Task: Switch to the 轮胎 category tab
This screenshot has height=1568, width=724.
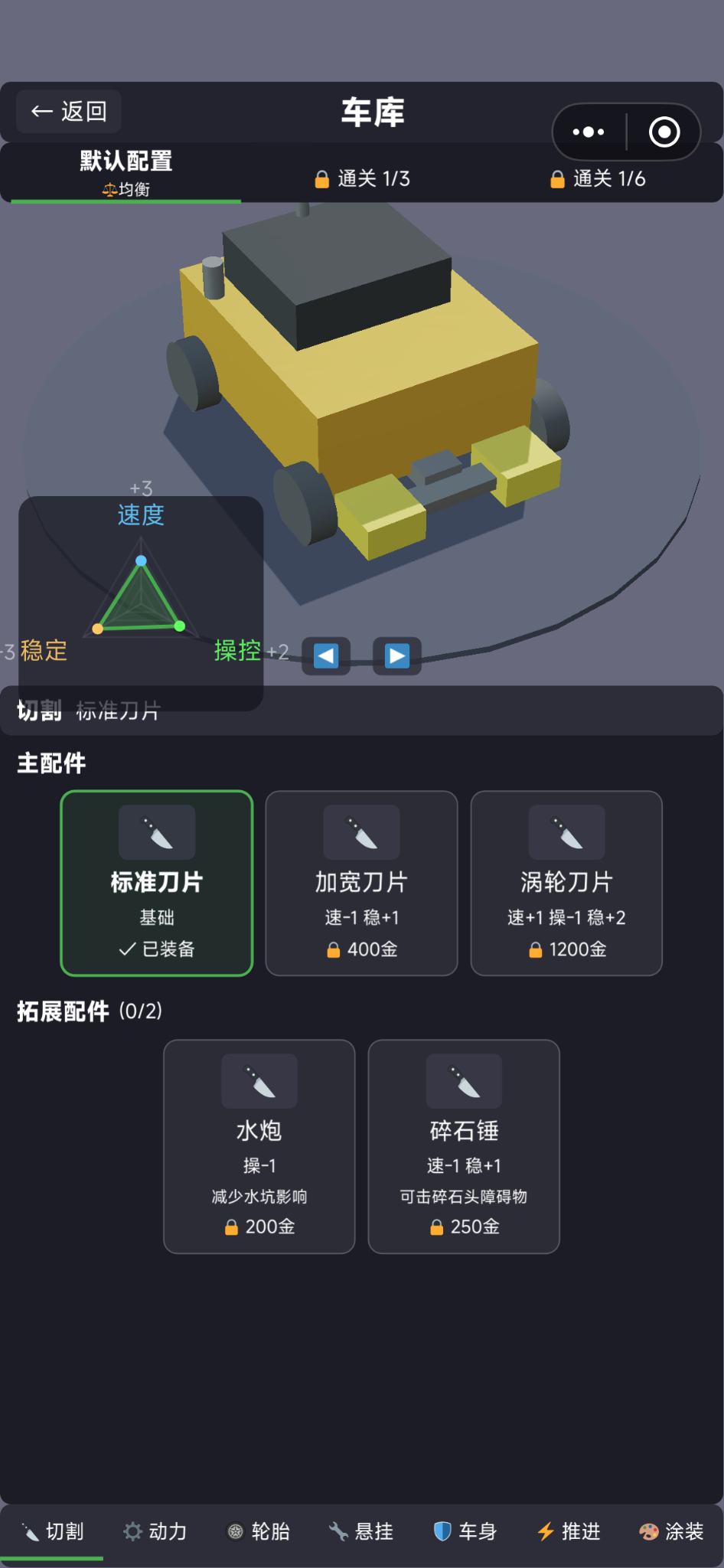Action: tap(259, 1531)
